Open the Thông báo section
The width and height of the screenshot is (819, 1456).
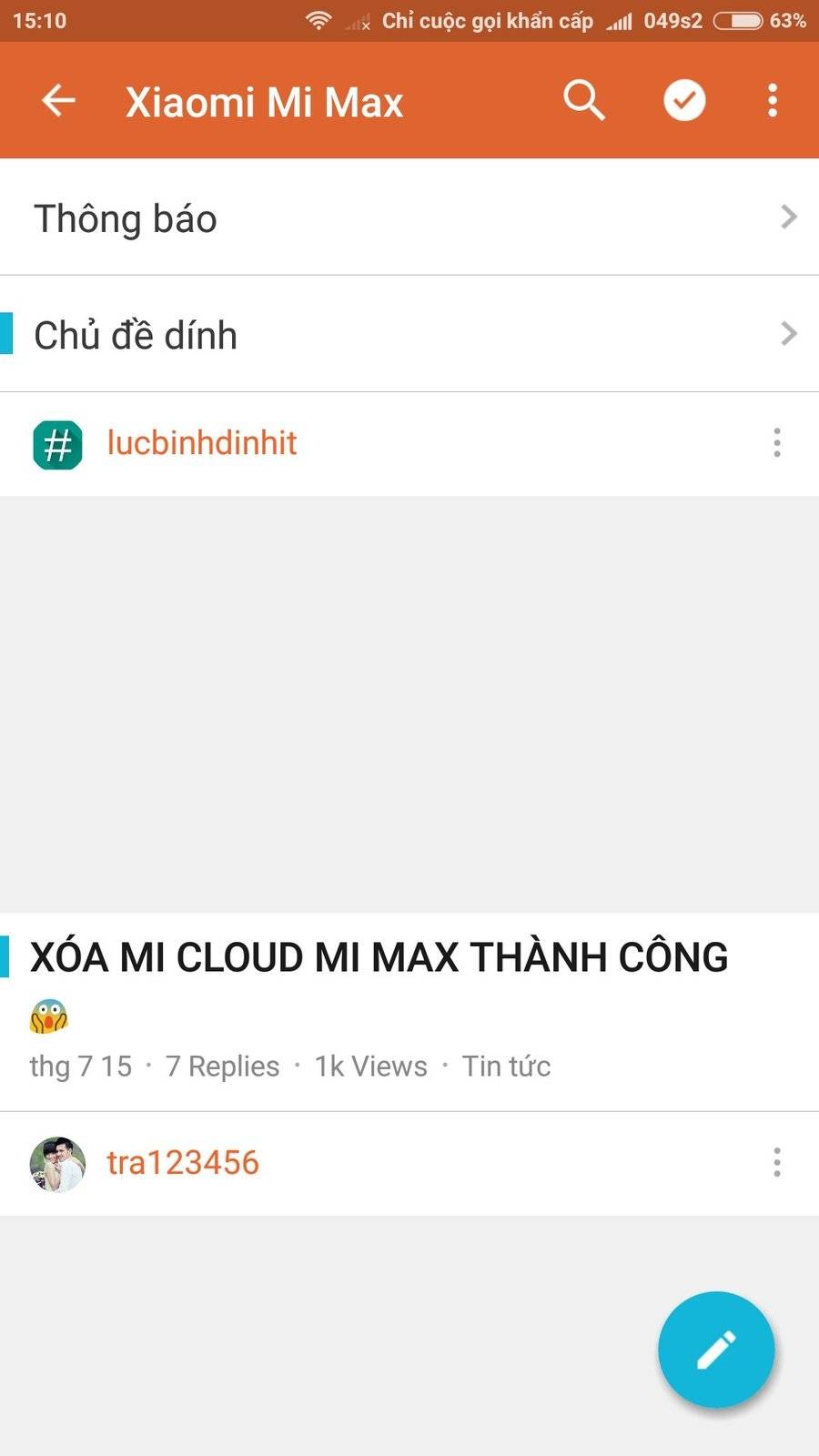(409, 218)
